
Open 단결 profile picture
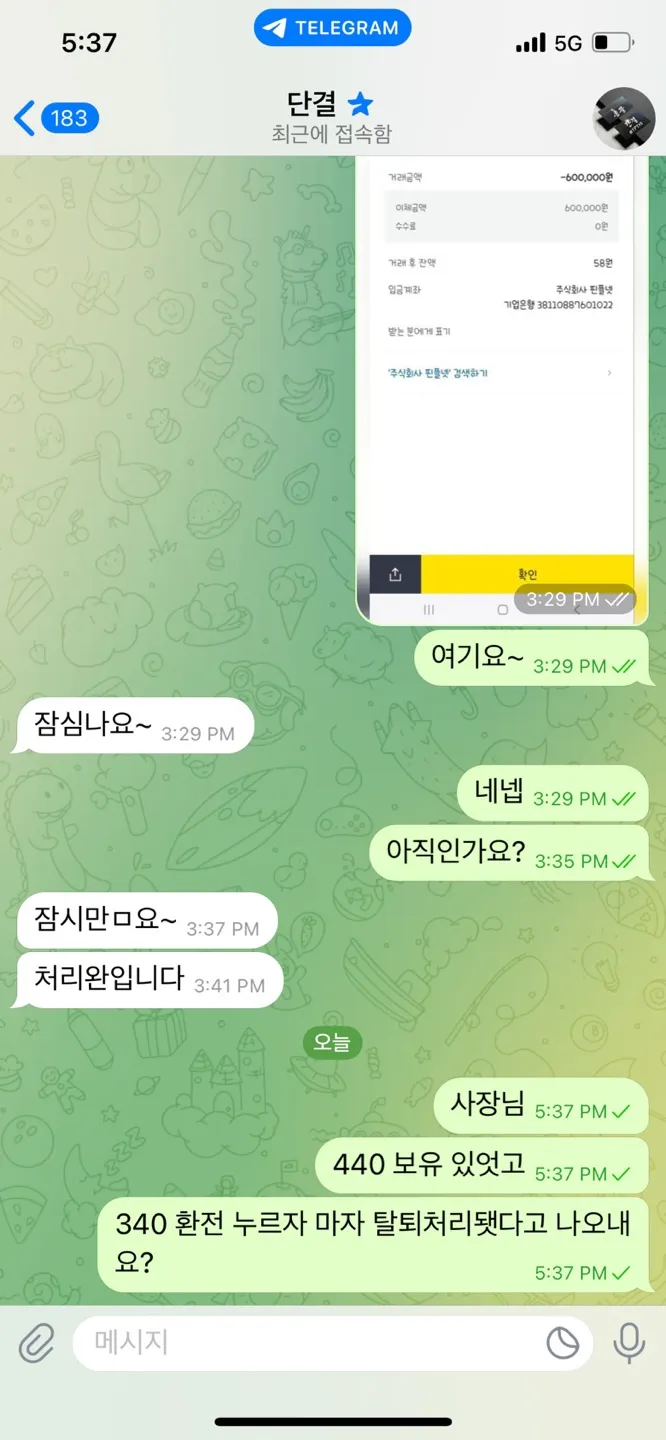pyautogui.click(x=624, y=118)
